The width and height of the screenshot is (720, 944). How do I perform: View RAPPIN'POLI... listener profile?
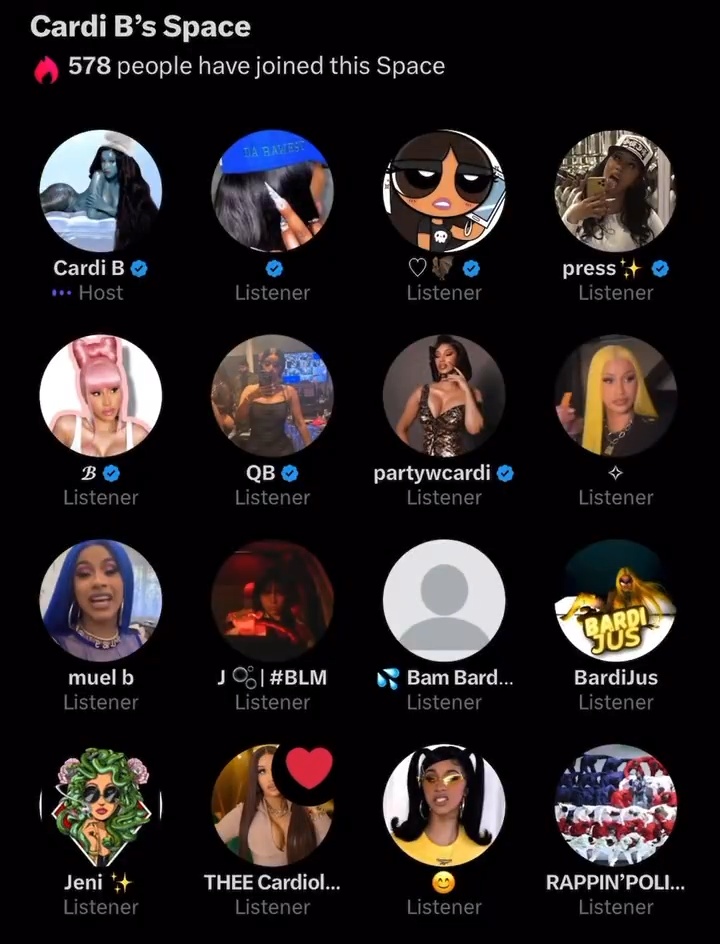pos(616,806)
